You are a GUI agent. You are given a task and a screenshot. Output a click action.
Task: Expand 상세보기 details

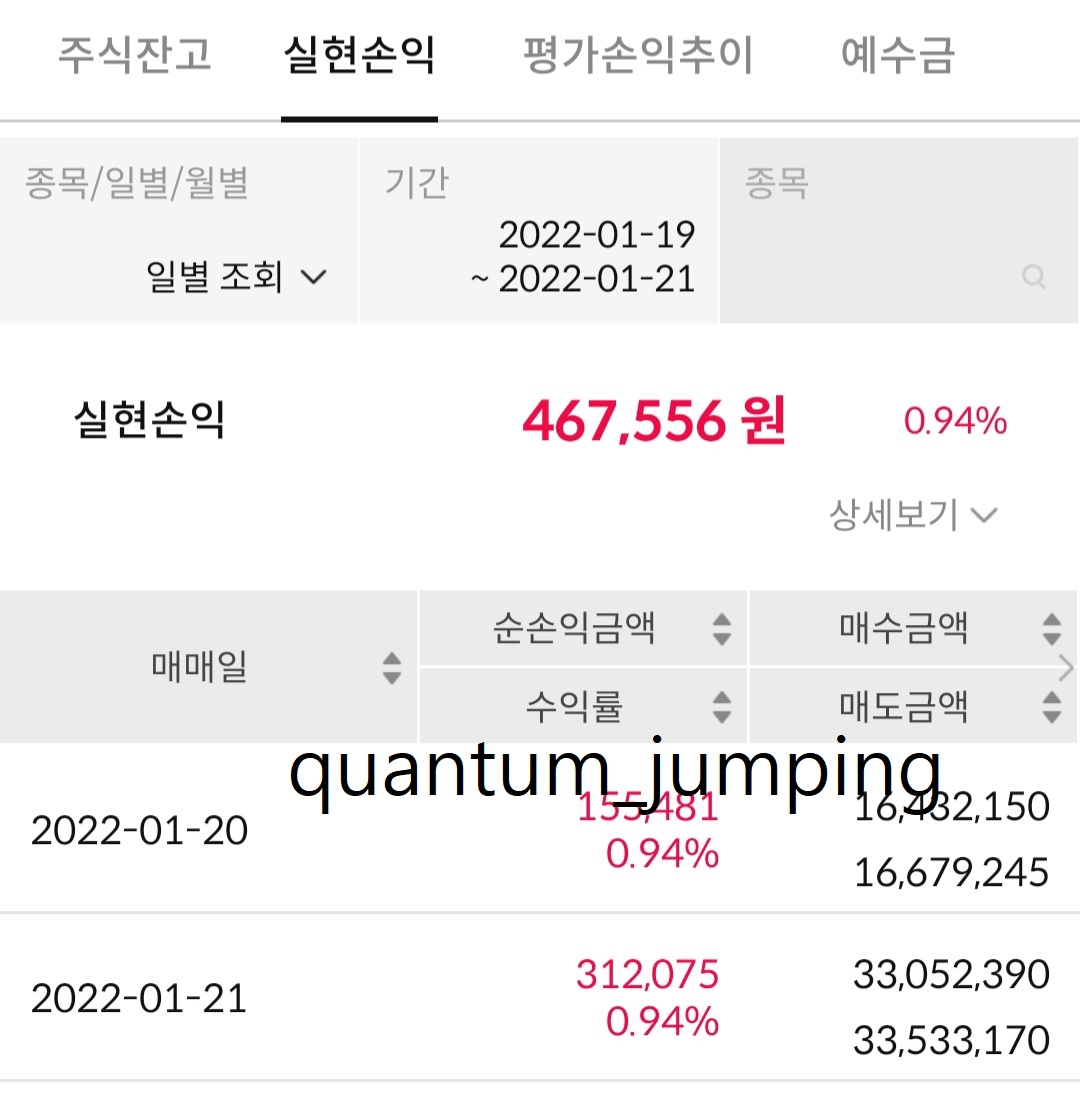click(912, 515)
